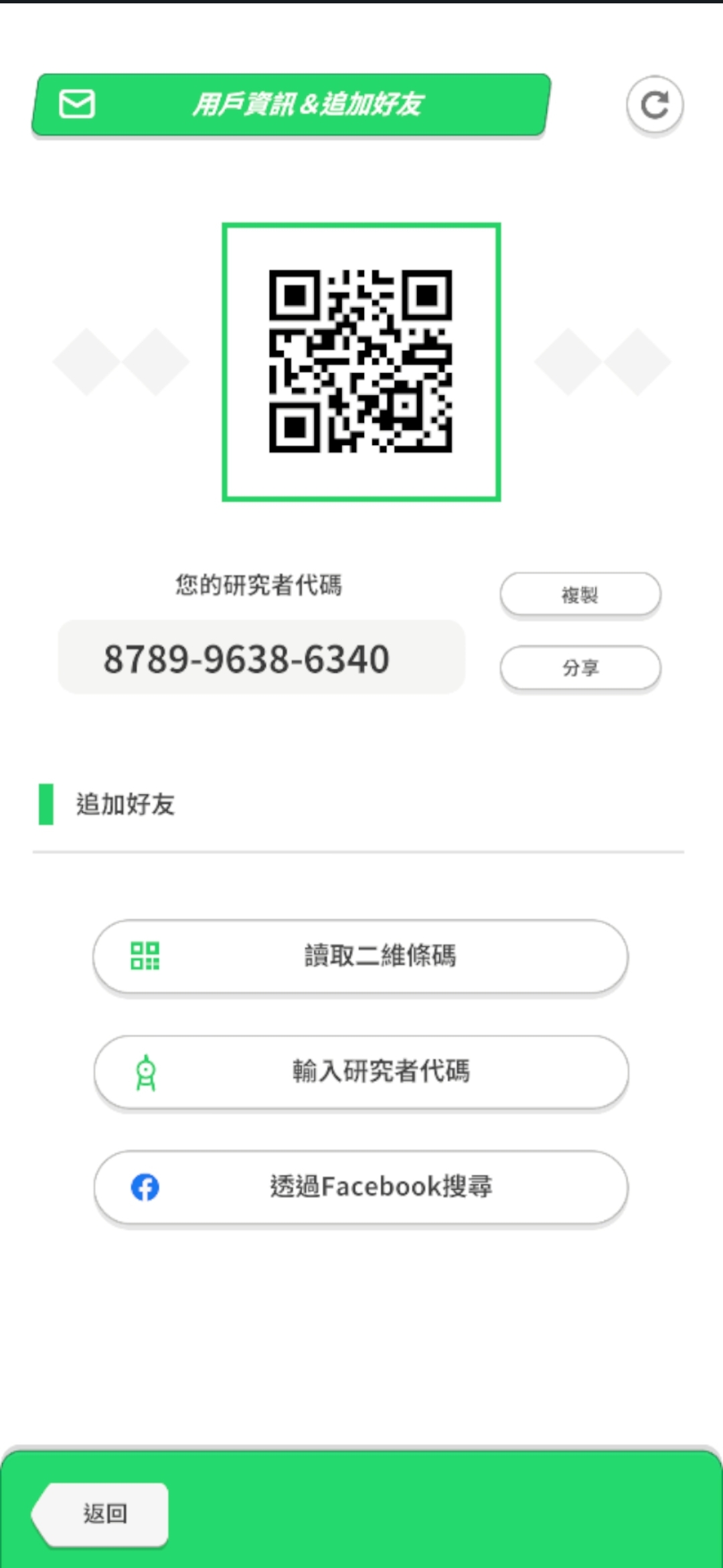Select 輸入研究者代碼 to enter a code
This screenshot has width=723, height=1568.
coord(361,1072)
